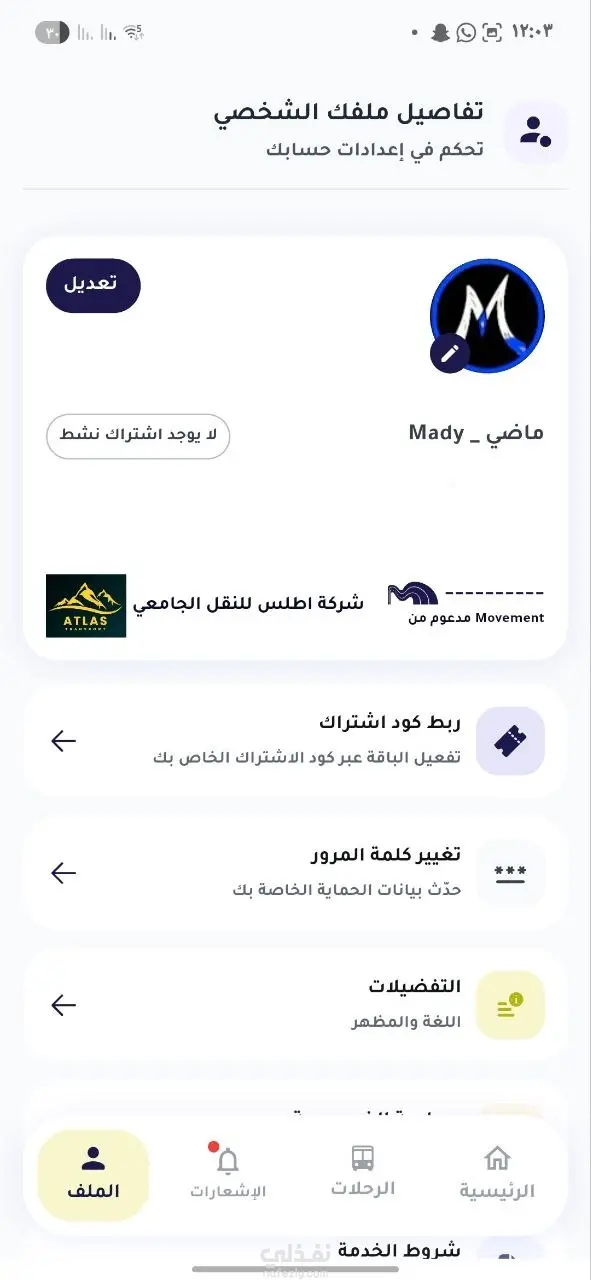Open الإشعارات notifications tab
This screenshot has height=1280, width=591.
coord(228,1174)
